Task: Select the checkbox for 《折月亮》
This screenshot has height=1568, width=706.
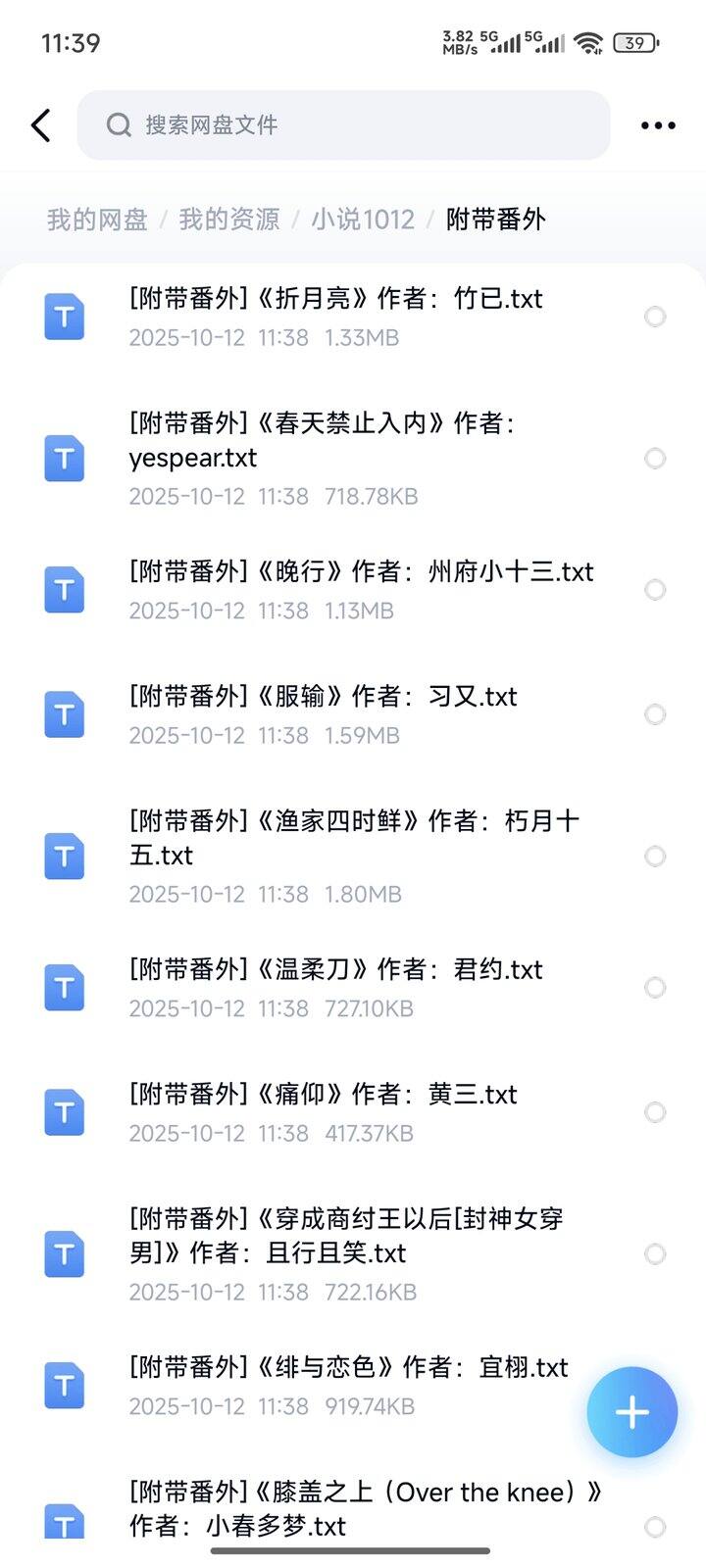Action: 655,317
